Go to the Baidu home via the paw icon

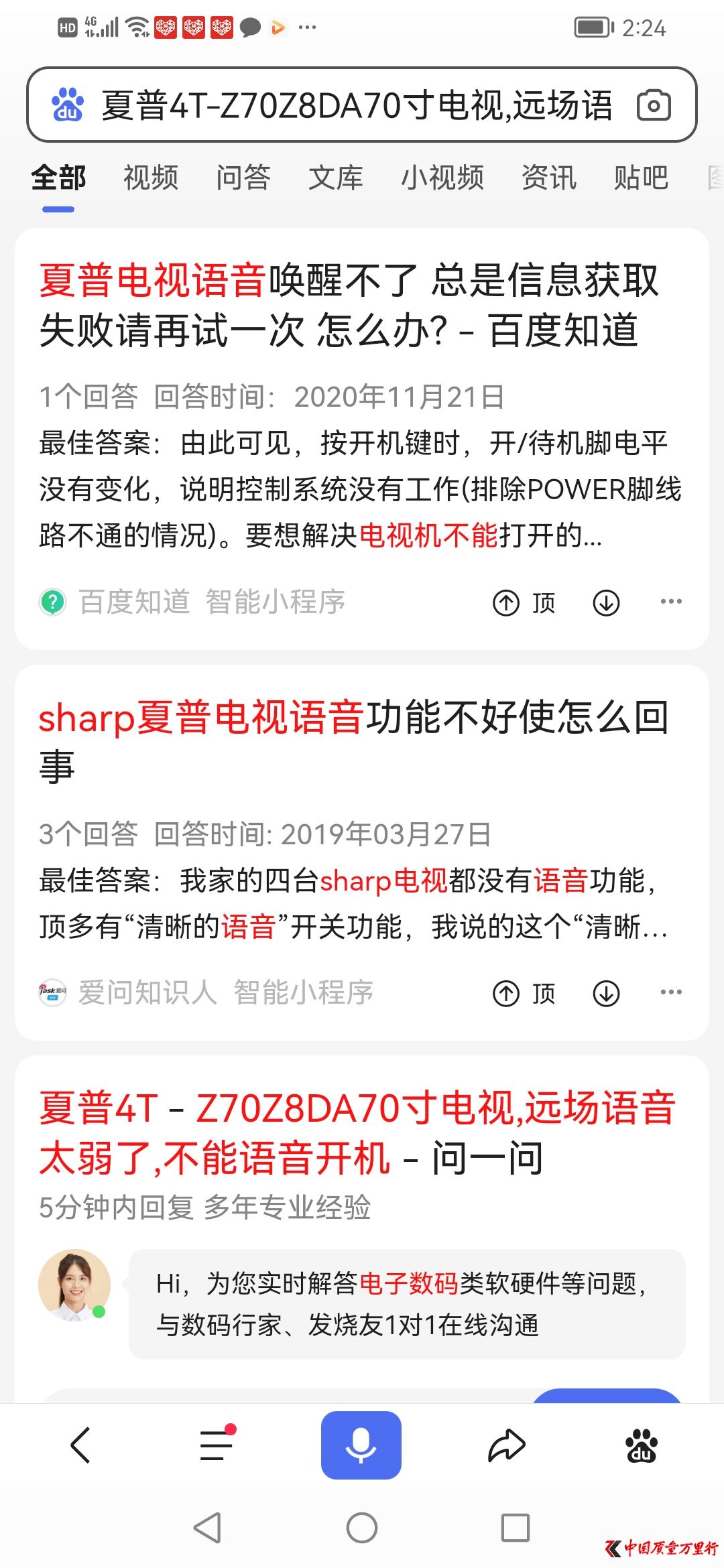(x=642, y=1445)
